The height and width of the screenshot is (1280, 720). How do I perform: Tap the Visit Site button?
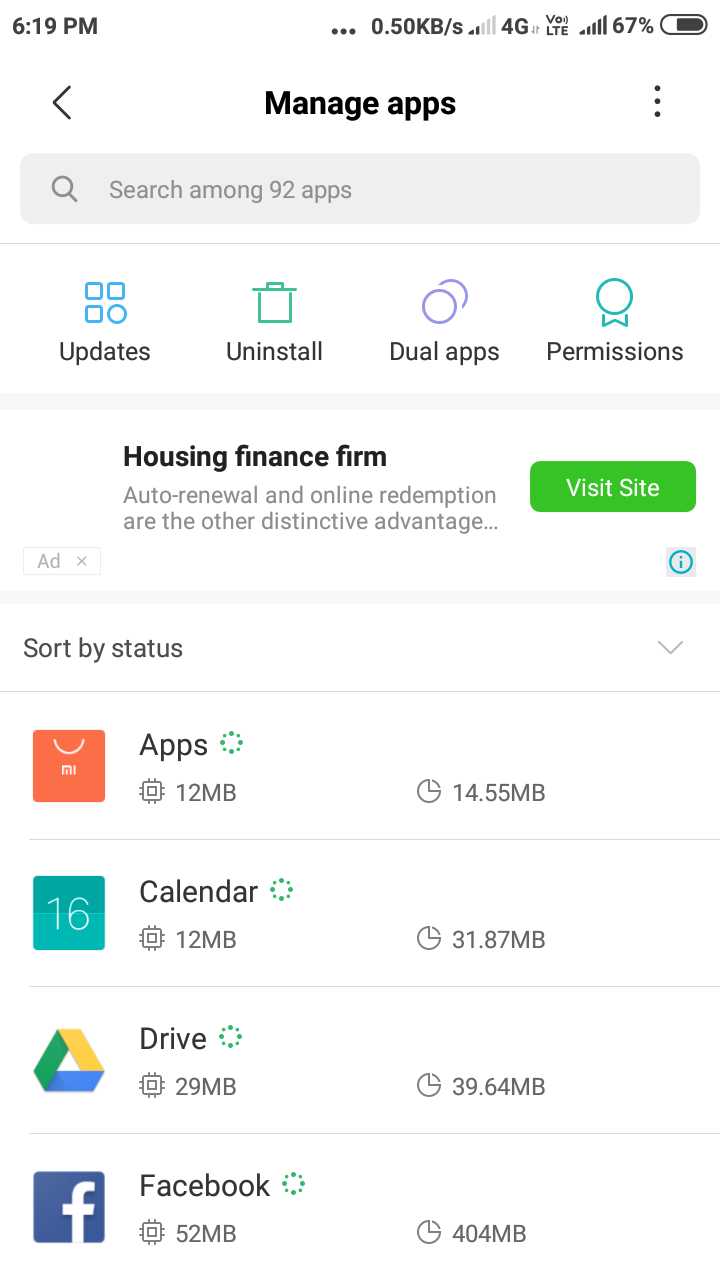click(x=613, y=487)
